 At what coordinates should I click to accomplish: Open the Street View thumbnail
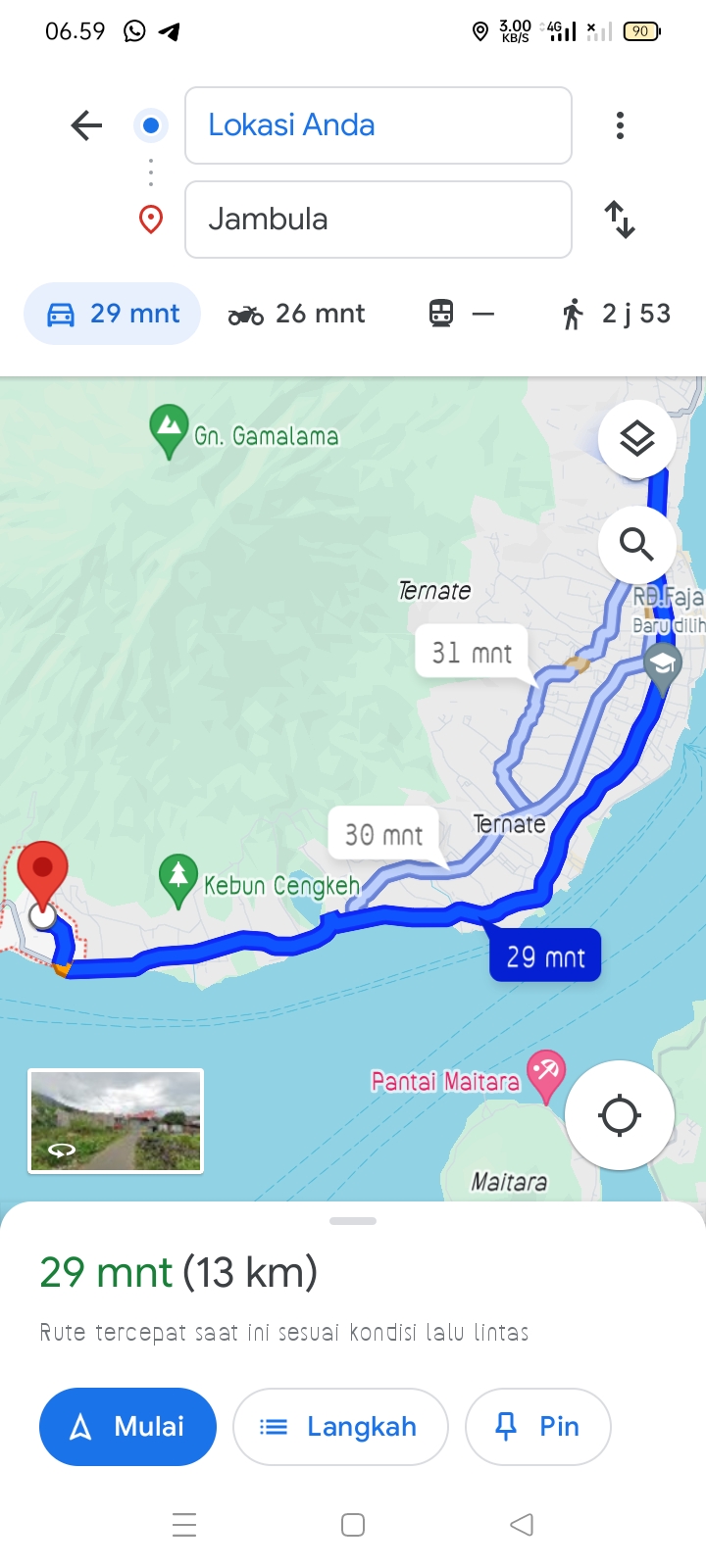click(116, 1121)
